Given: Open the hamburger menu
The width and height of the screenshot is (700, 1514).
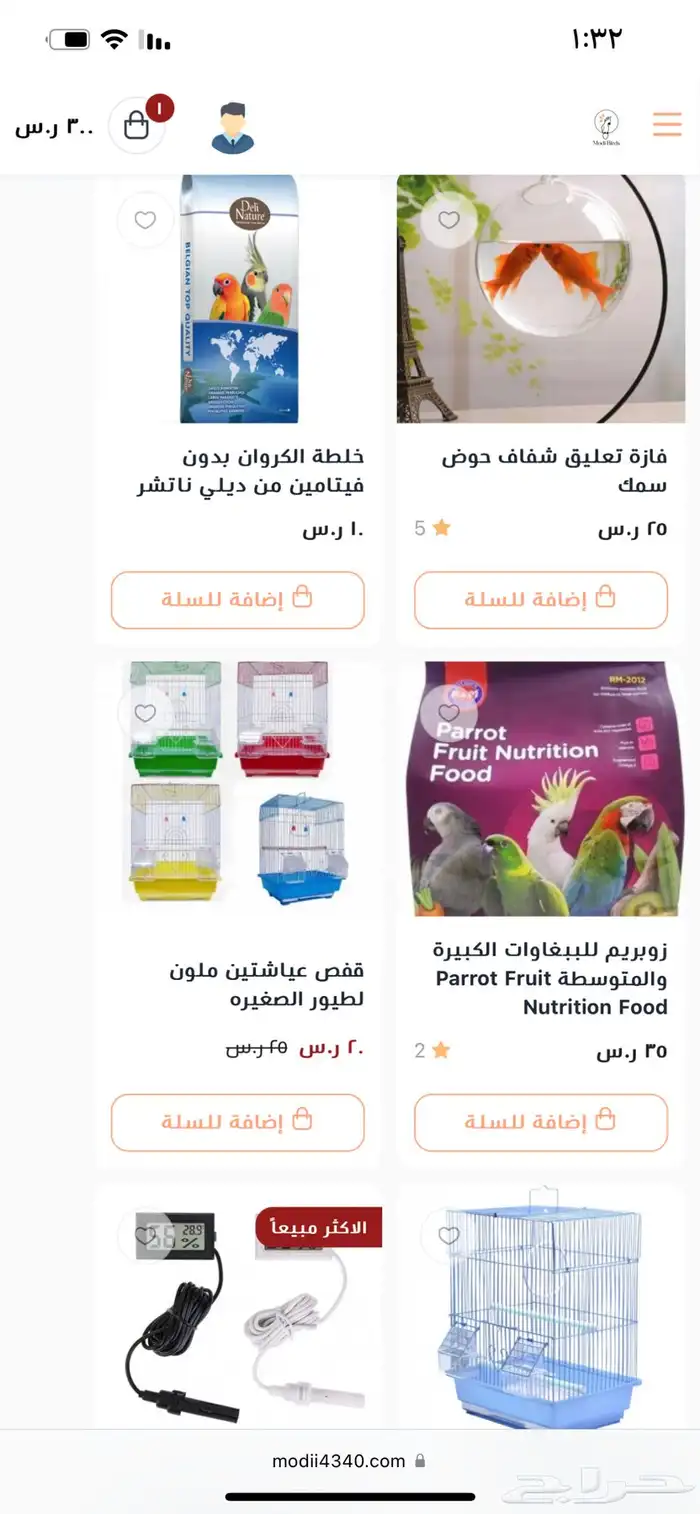Looking at the screenshot, I should tap(667, 124).
